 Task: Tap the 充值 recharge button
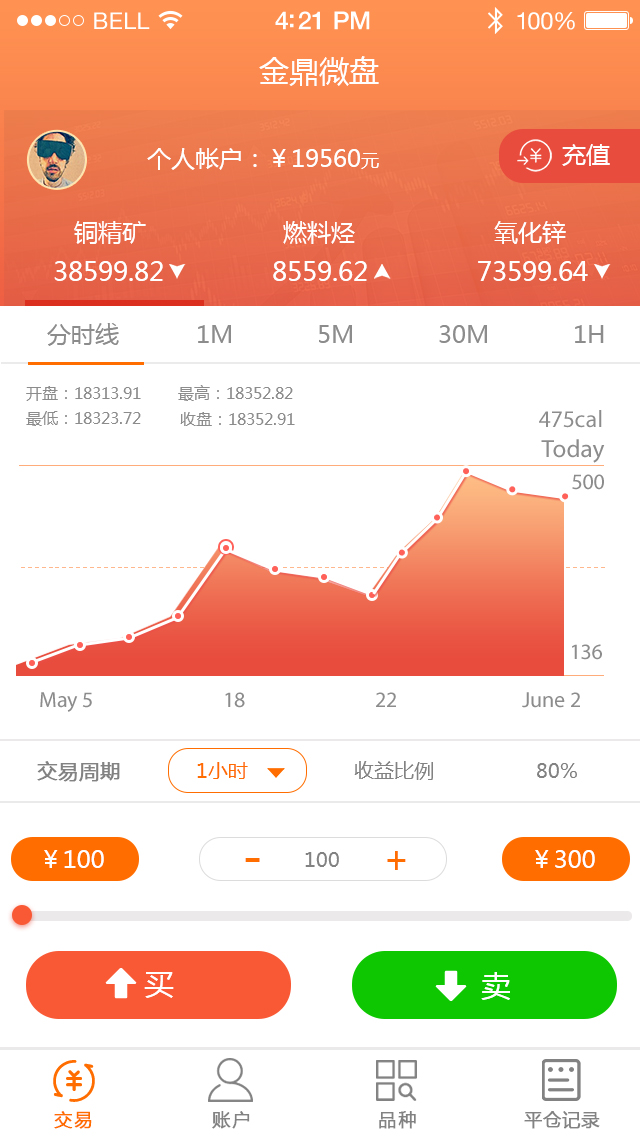[x=569, y=156]
